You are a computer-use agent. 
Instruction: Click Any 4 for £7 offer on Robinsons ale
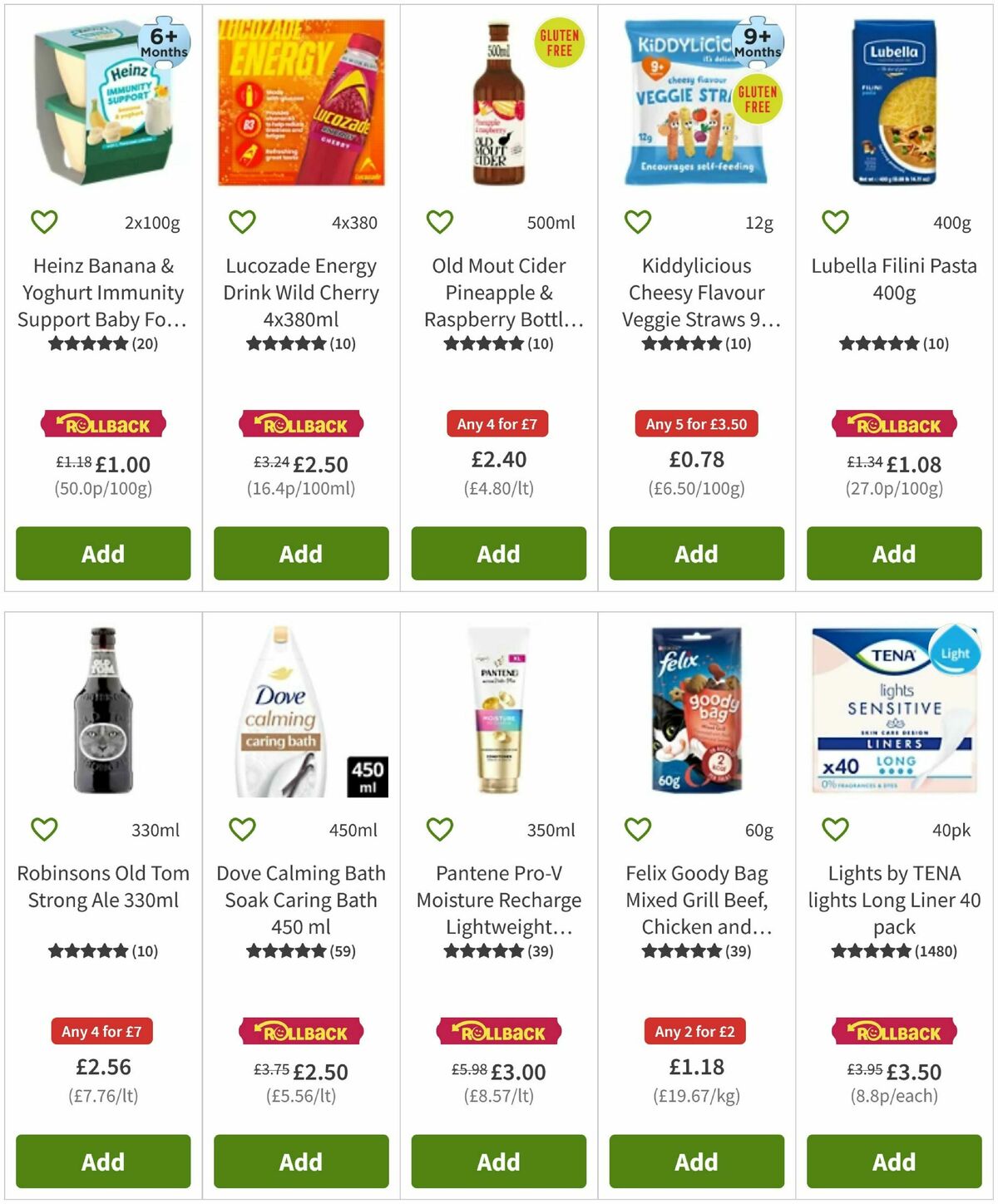102,1032
